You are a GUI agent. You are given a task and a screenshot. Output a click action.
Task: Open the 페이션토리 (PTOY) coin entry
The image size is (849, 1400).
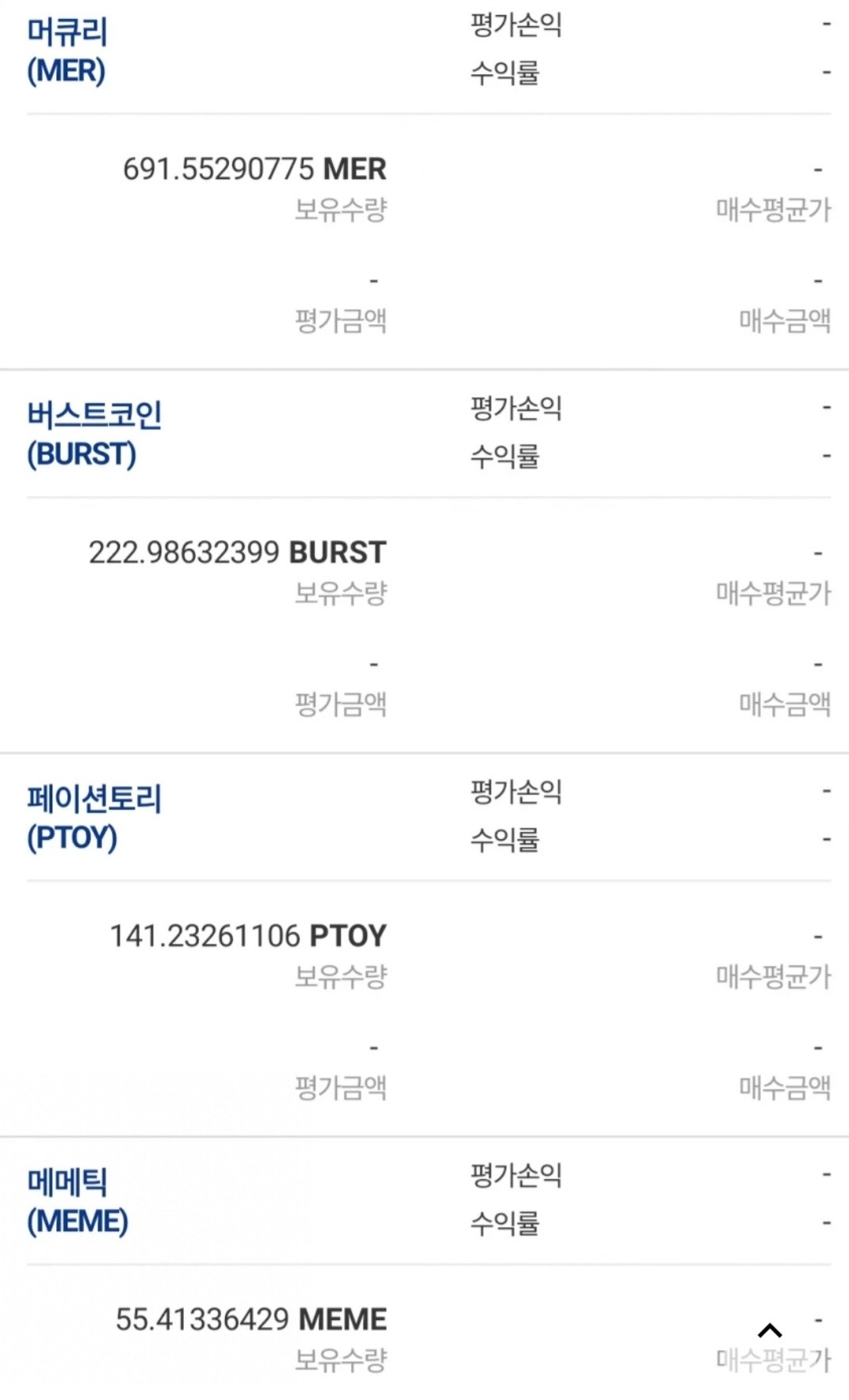point(94,818)
